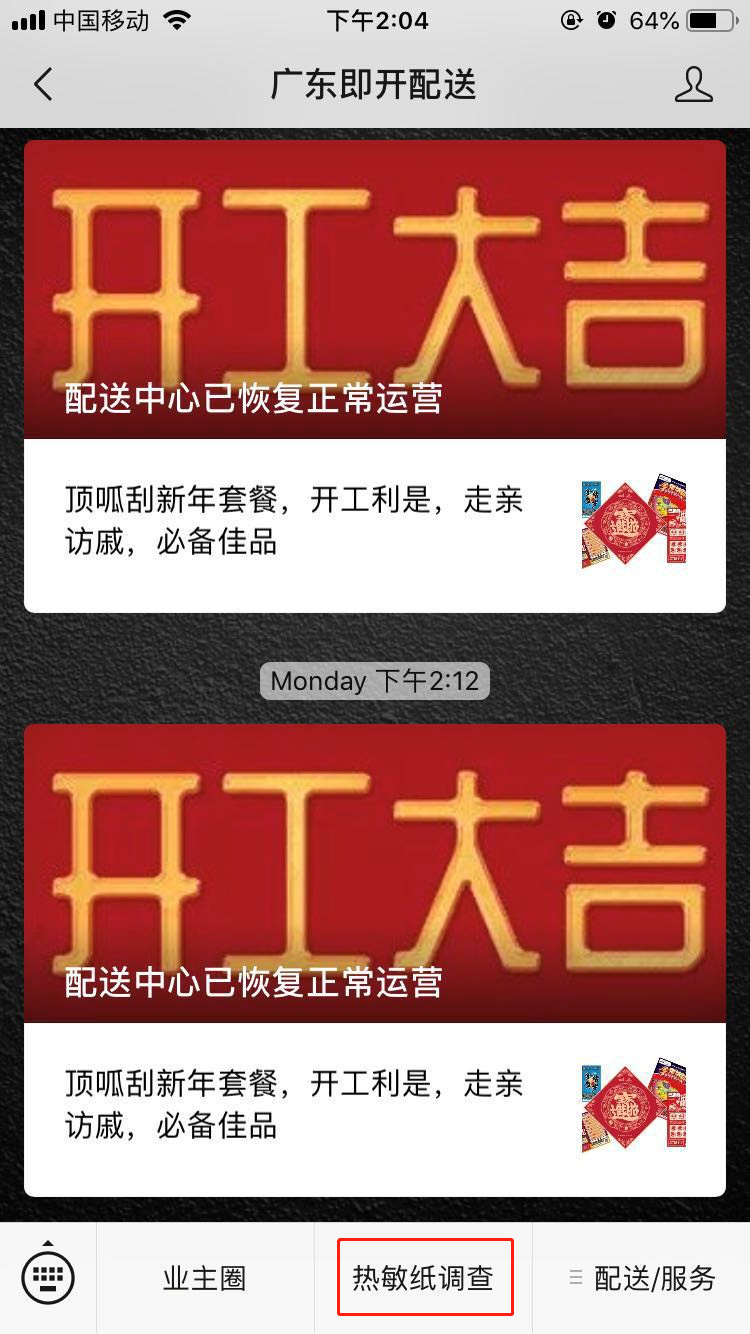Expand the 配送/服务 menu

pyautogui.click(x=642, y=1278)
